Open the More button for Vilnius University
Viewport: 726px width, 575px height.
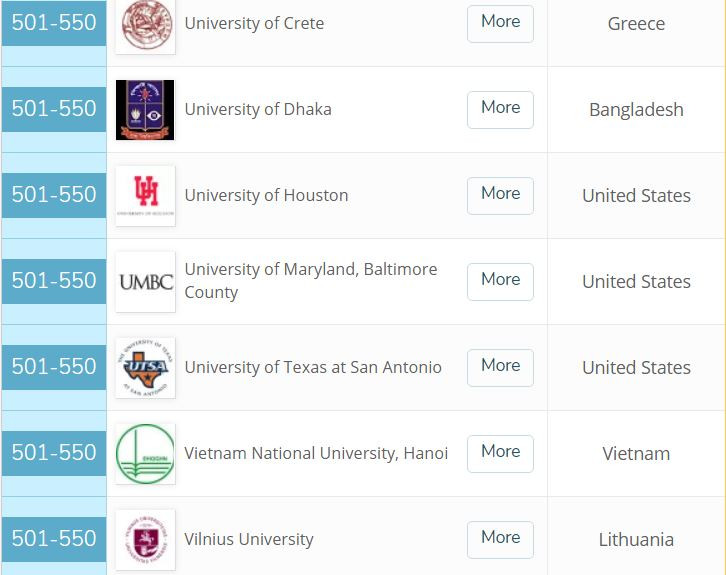pos(500,539)
